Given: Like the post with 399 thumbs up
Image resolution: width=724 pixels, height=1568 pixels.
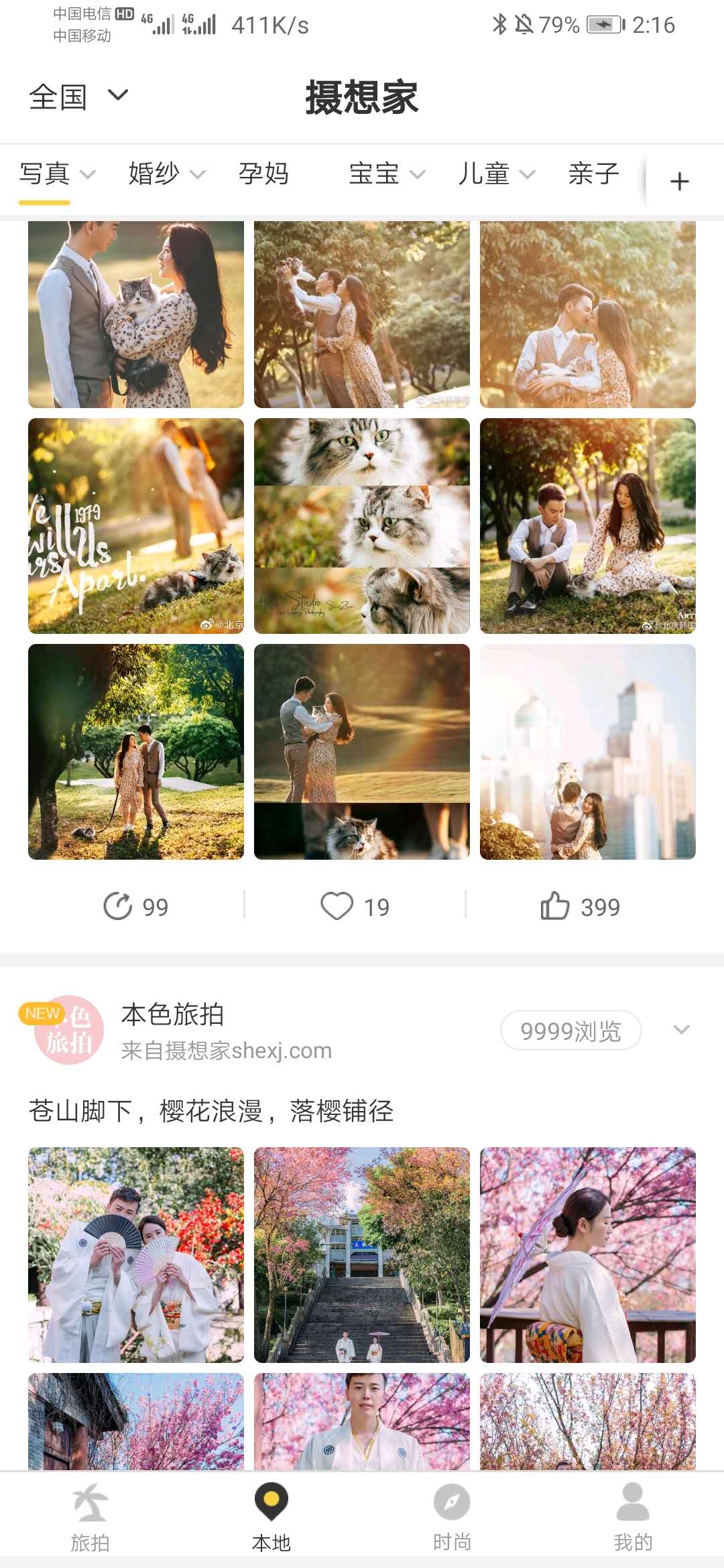Looking at the screenshot, I should coord(581,907).
